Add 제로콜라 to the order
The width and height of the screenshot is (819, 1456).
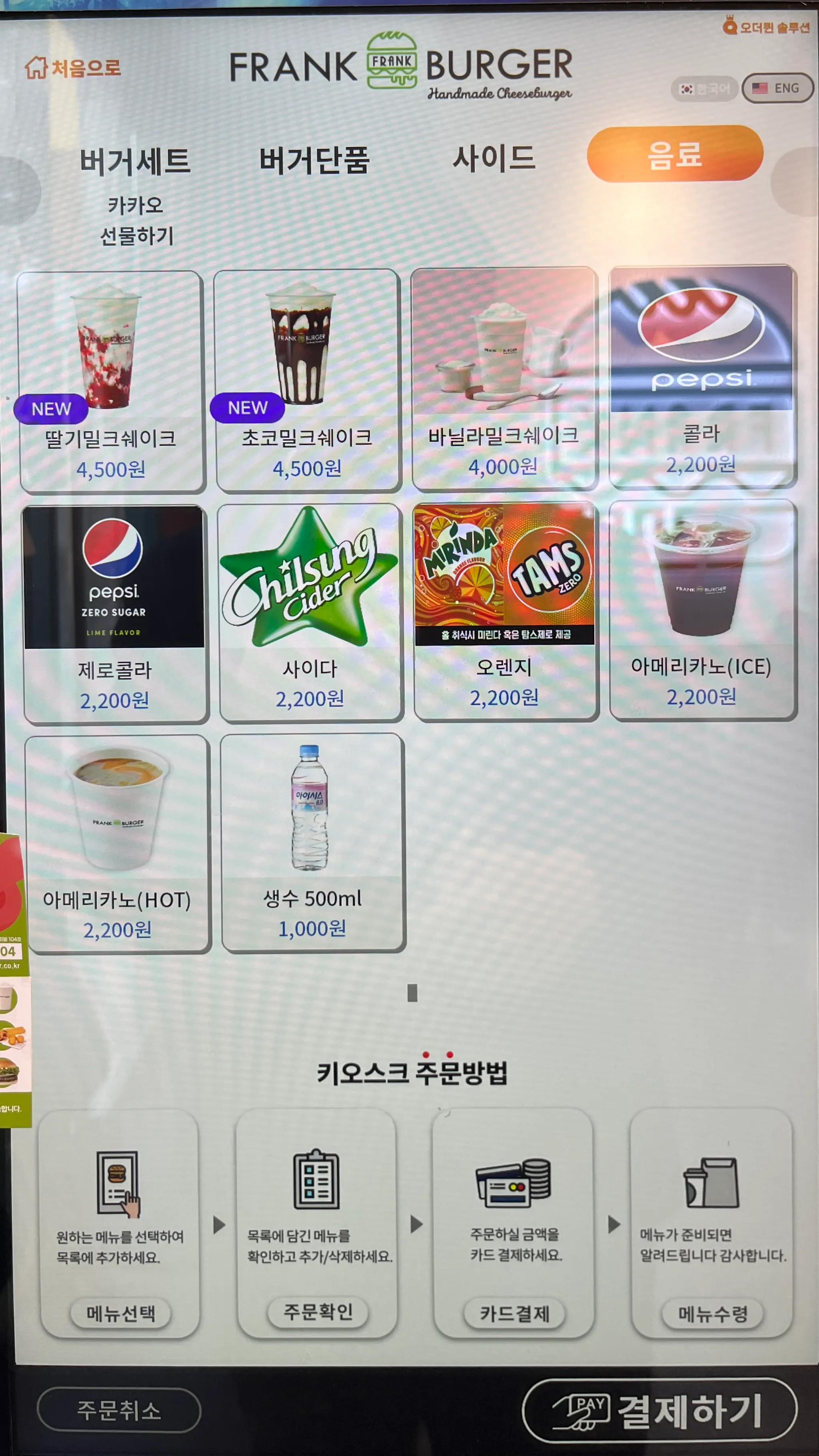tap(115, 613)
